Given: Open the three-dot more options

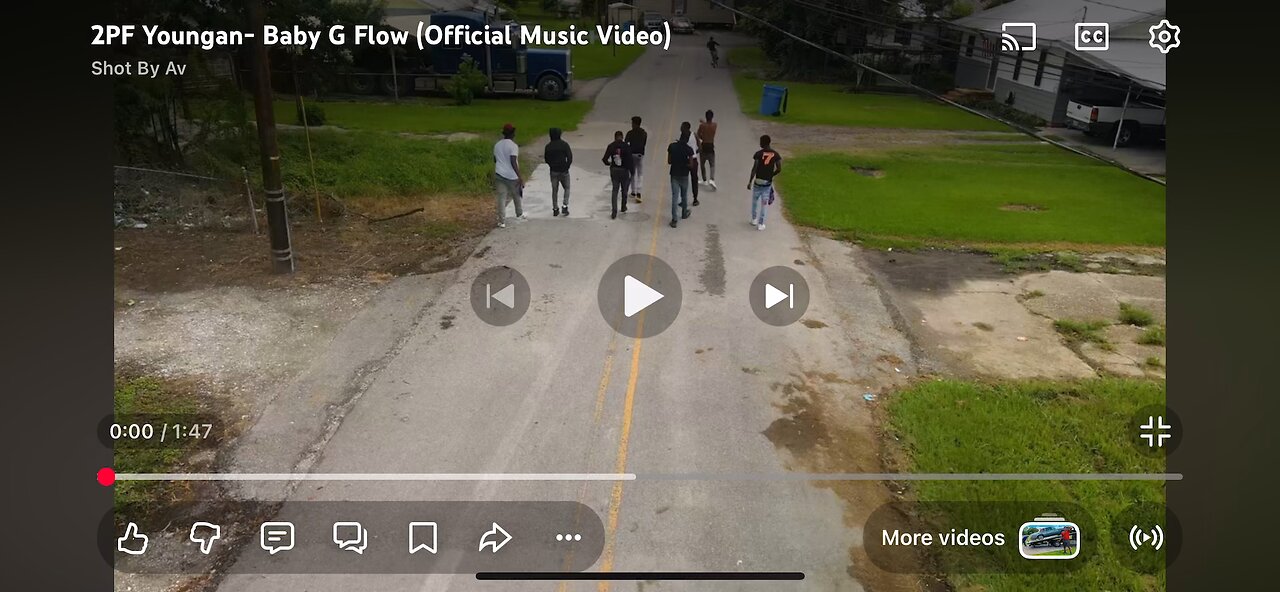Looking at the screenshot, I should (568, 538).
